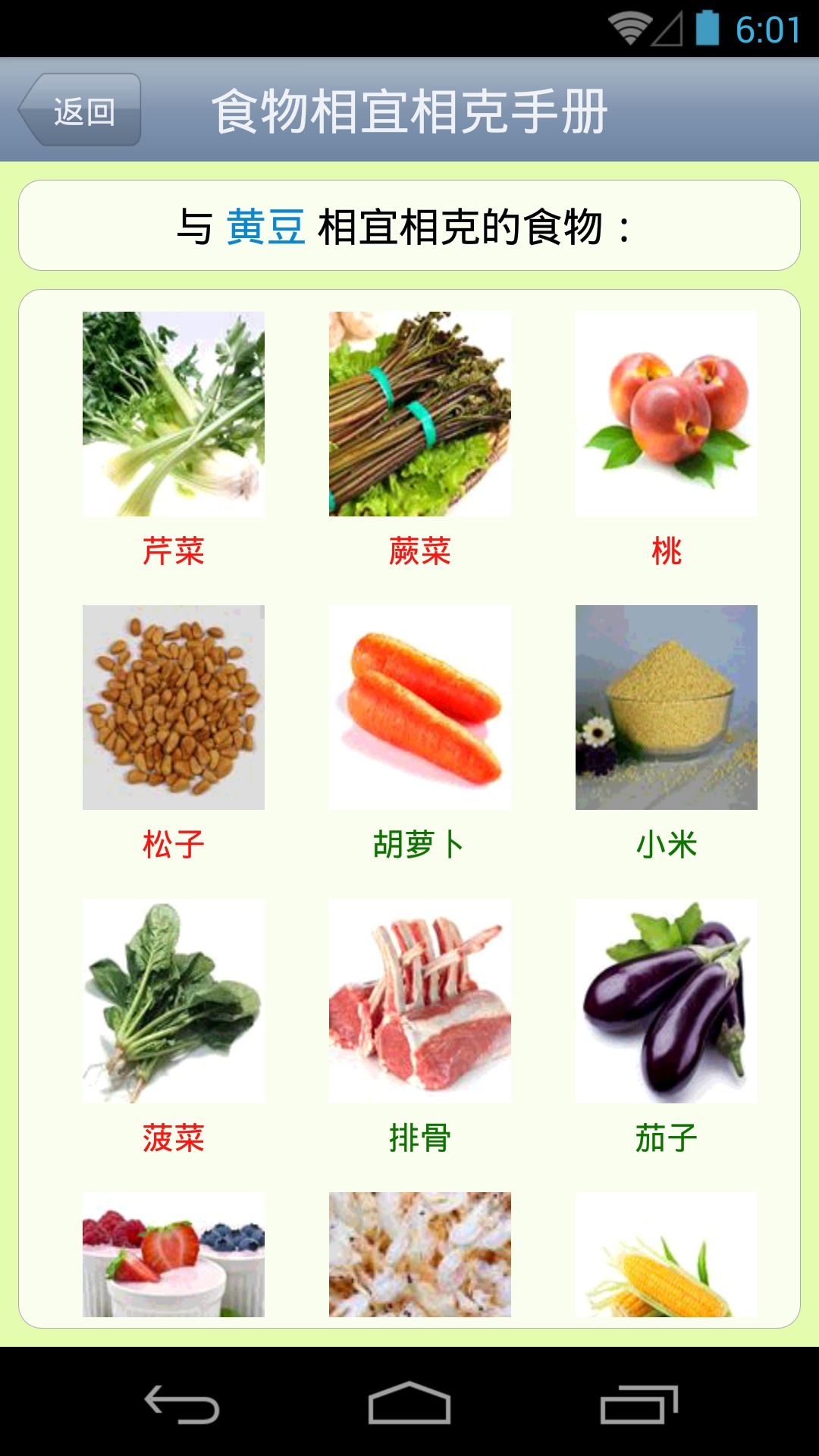Tap the berry yogurt cups picture

click(173, 1254)
